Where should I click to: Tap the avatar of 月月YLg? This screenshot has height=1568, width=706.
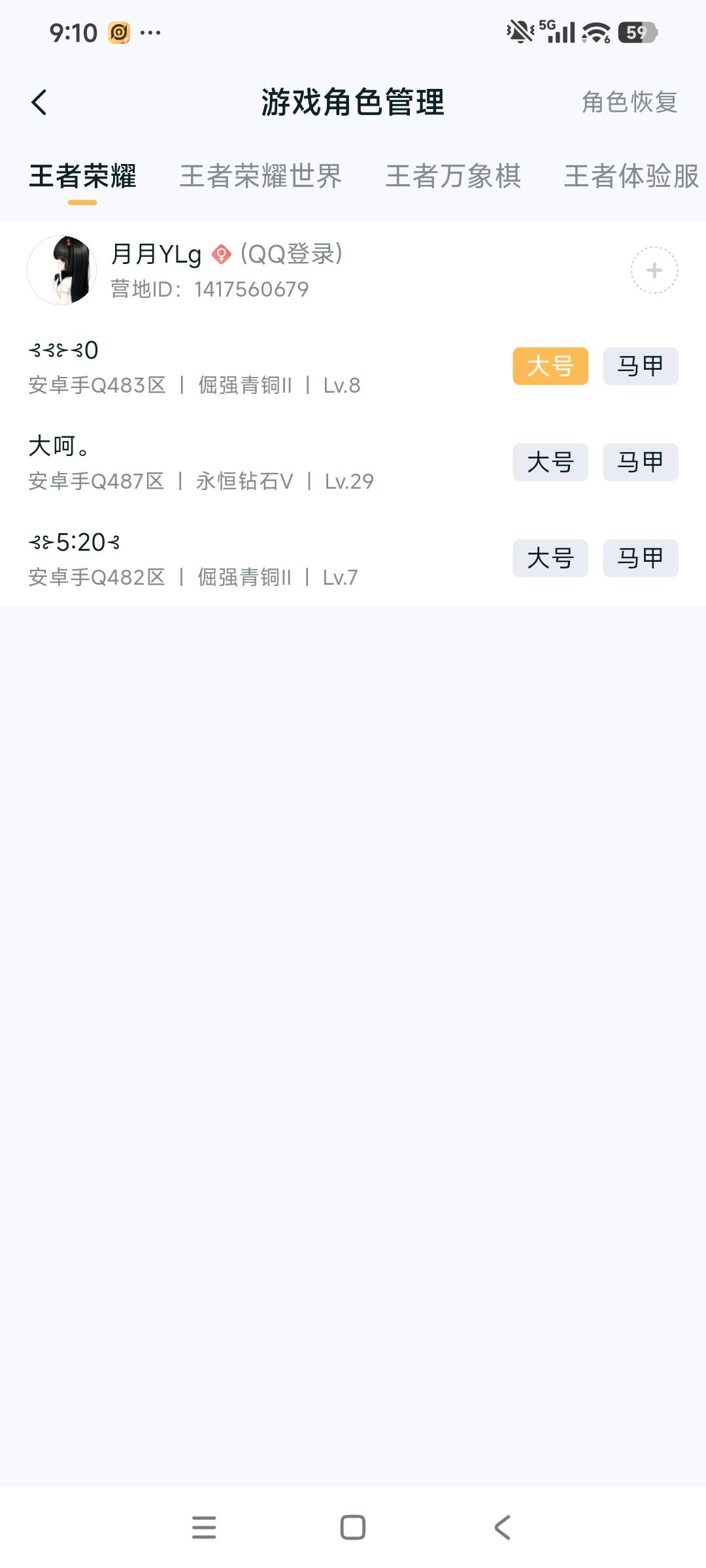[x=62, y=271]
